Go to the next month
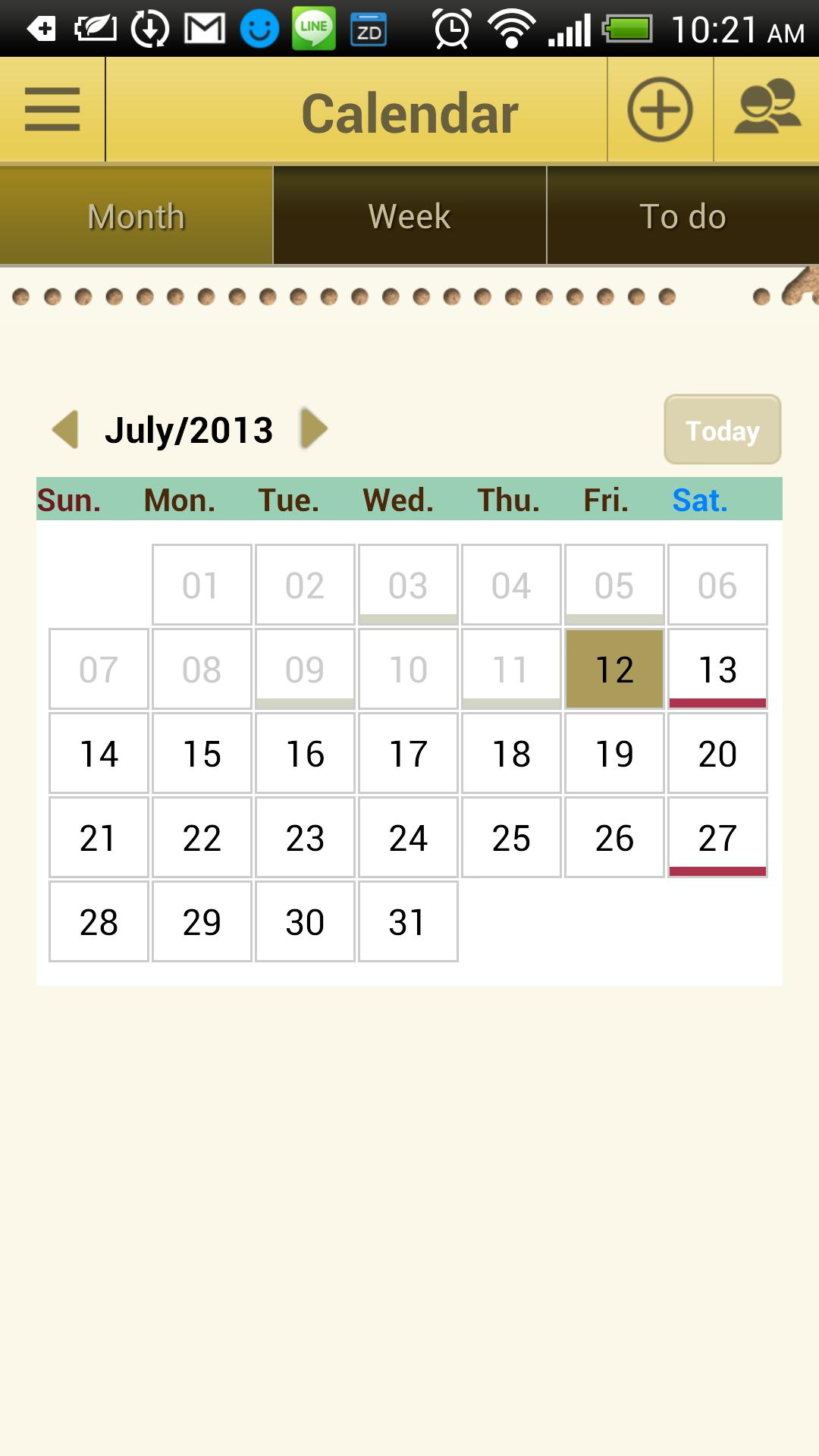Viewport: 819px width, 1456px height. (314, 429)
